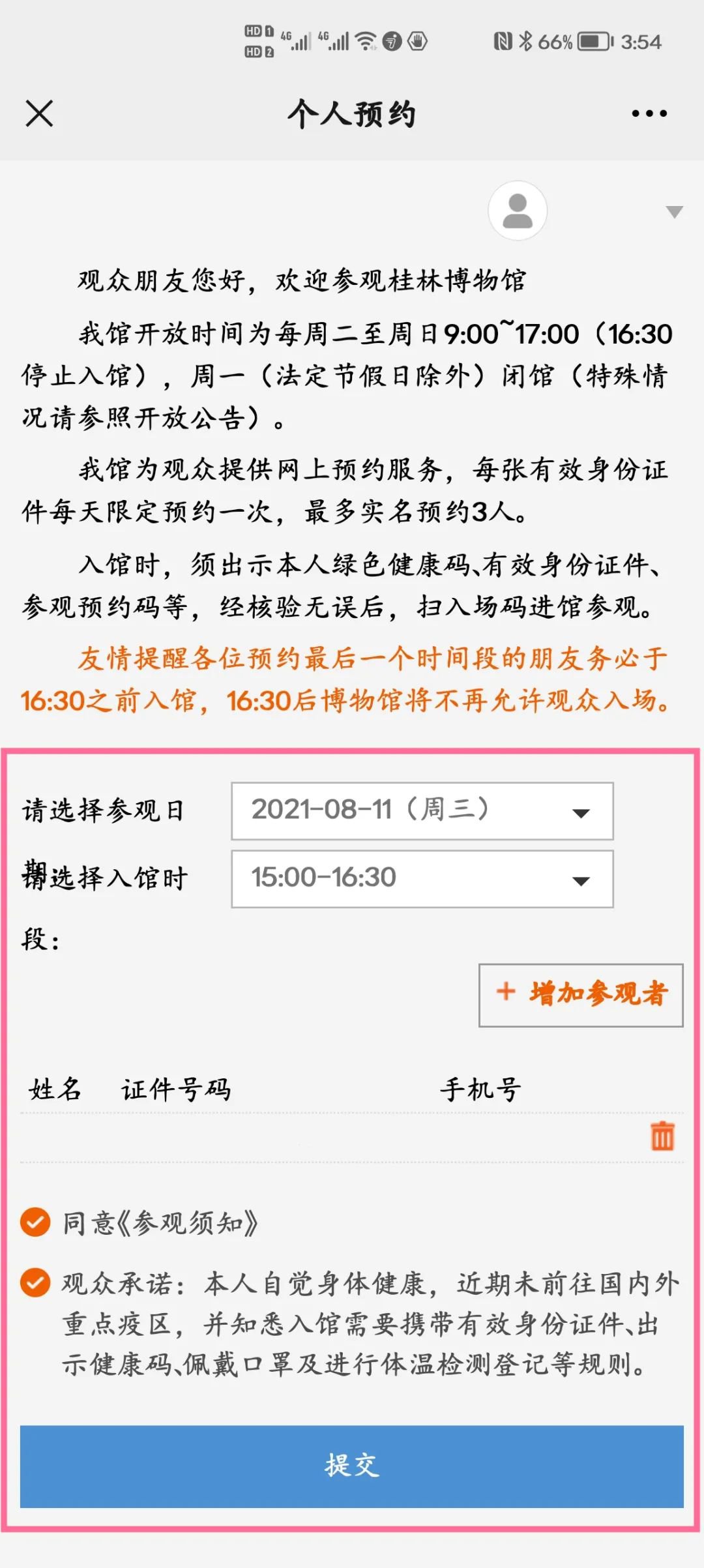Image resolution: width=704 pixels, height=1568 pixels.
Task: Open the visit date dropdown 2021-08-11
Action: (x=422, y=811)
